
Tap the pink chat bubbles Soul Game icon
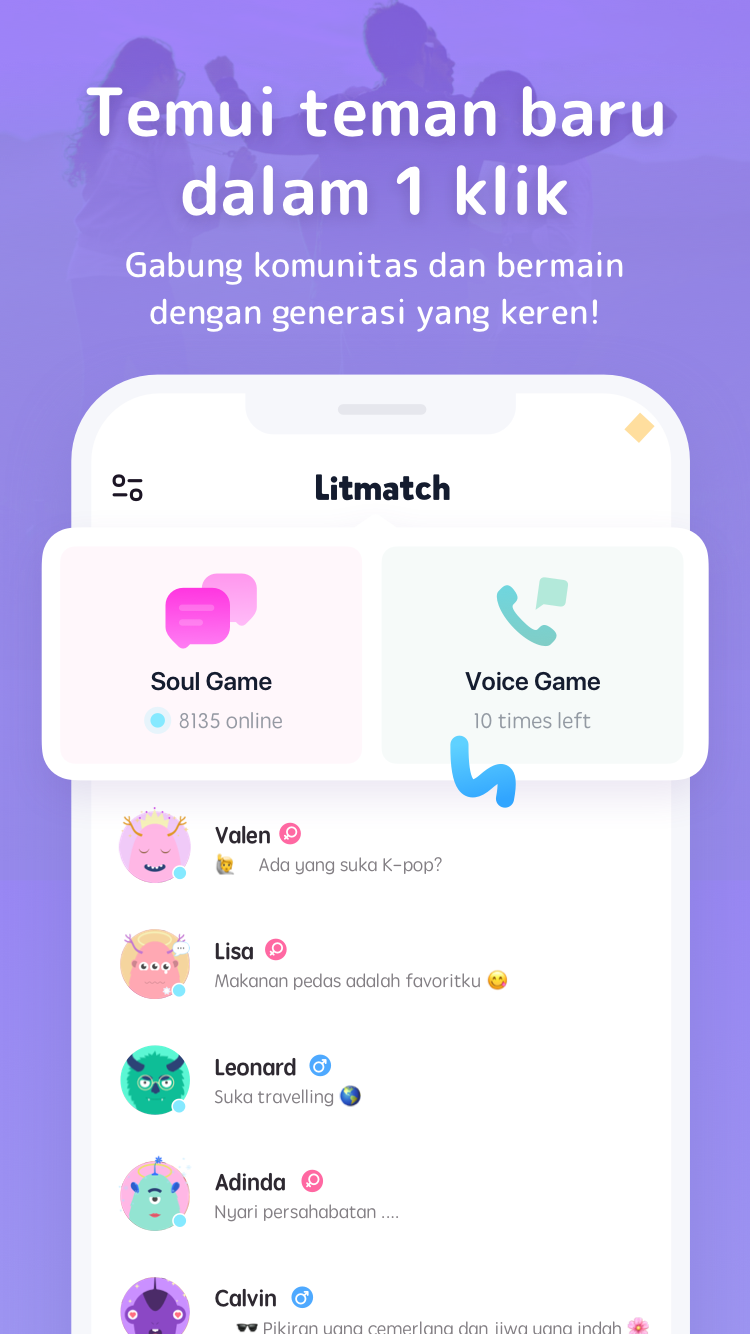pyautogui.click(x=211, y=611)
